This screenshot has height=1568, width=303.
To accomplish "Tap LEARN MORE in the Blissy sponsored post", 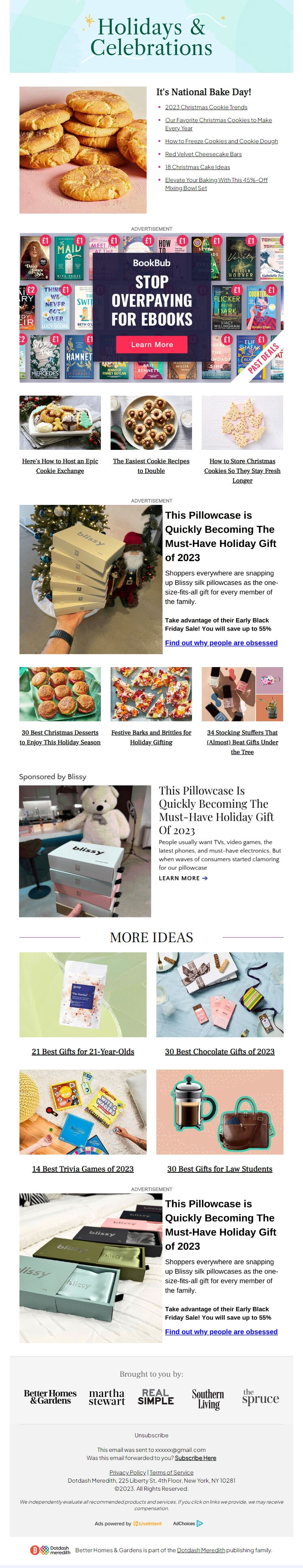I will 183,878.
